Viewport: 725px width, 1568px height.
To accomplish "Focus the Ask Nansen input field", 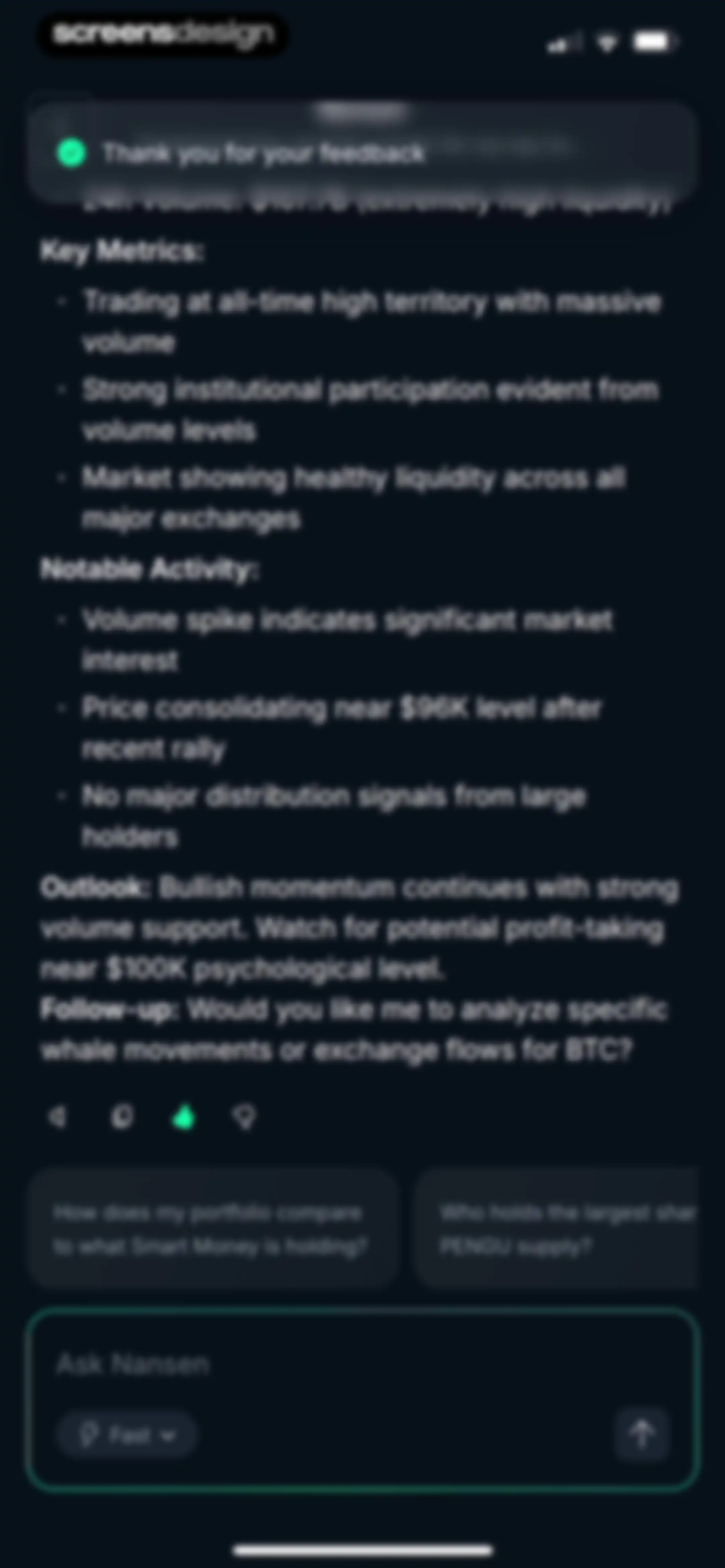I will click(362, 1365).
